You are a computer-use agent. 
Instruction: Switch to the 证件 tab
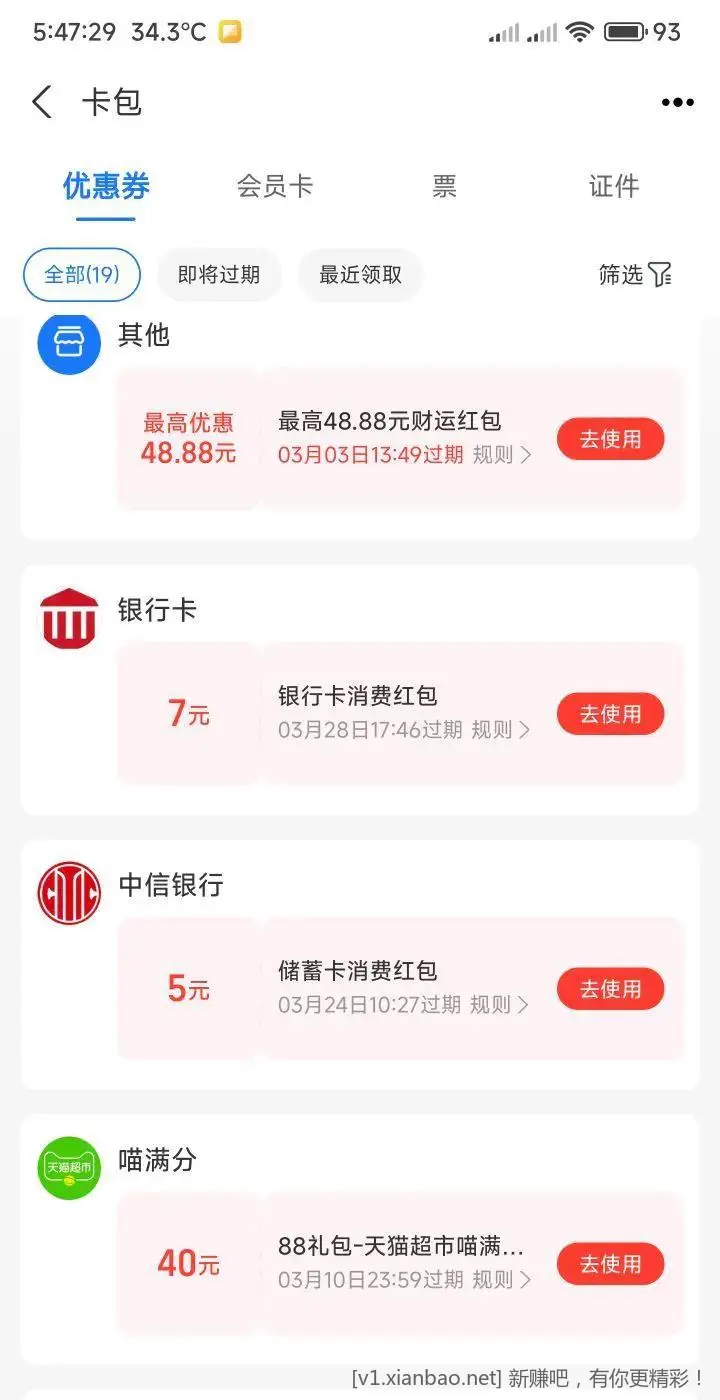pos(613,186)
